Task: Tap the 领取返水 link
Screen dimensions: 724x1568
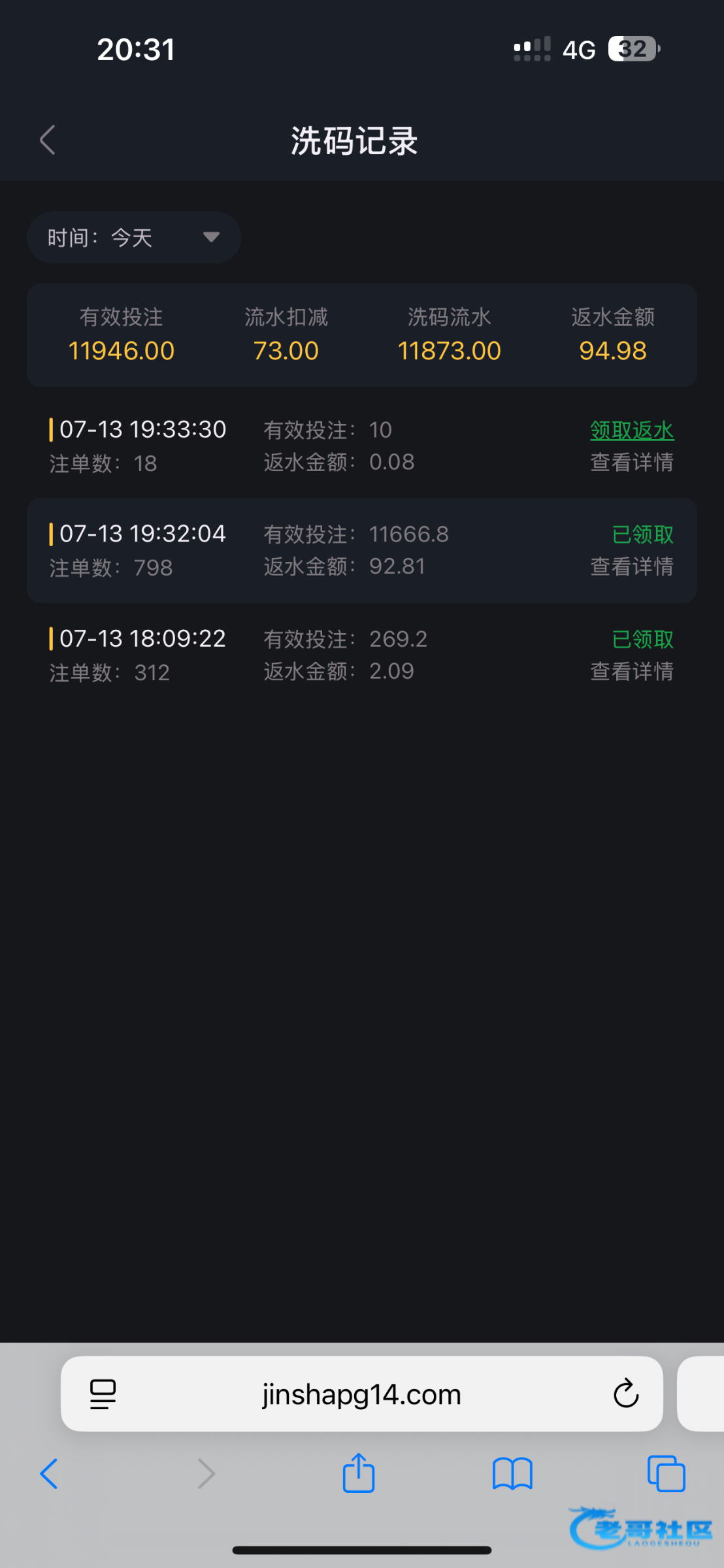Action: click(x=631, y=430)
